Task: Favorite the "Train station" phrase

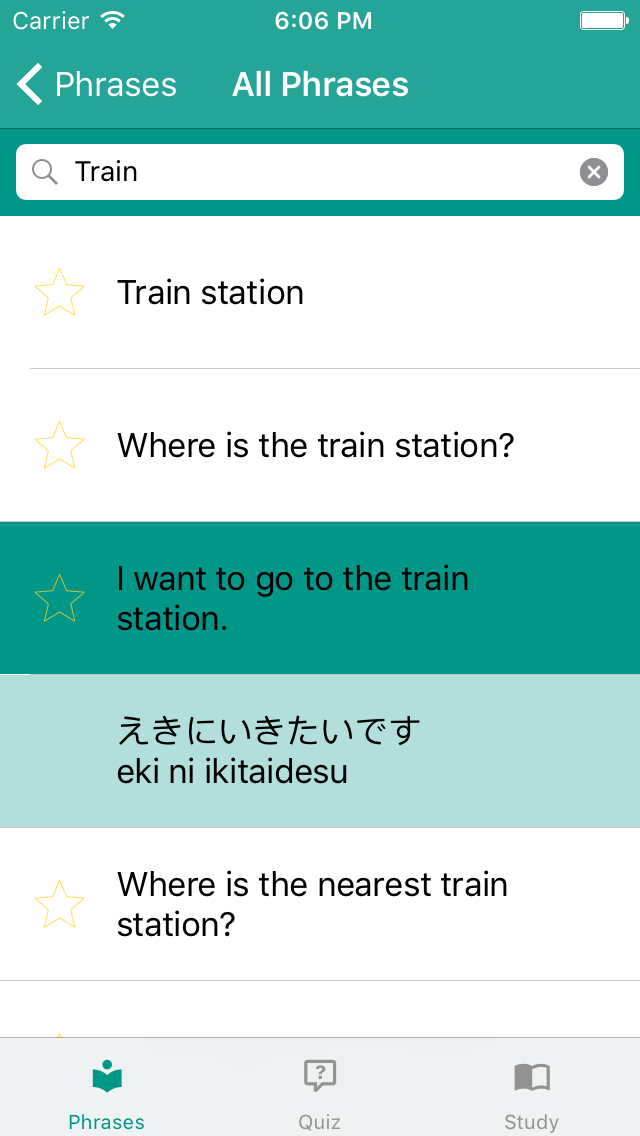Action: [x=59, y=293]
